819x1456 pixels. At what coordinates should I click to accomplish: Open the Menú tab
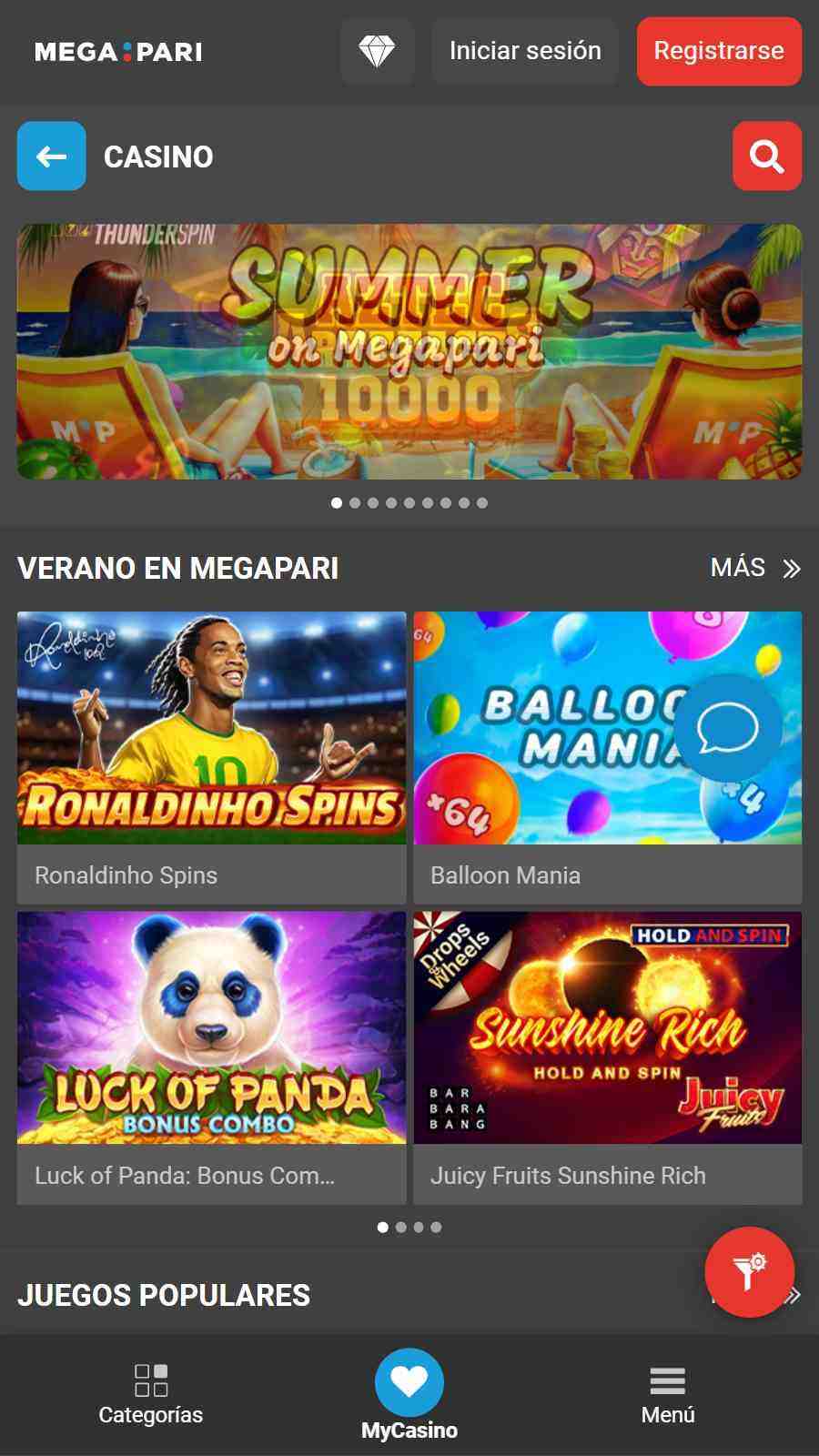click(x=668, y=1394)
